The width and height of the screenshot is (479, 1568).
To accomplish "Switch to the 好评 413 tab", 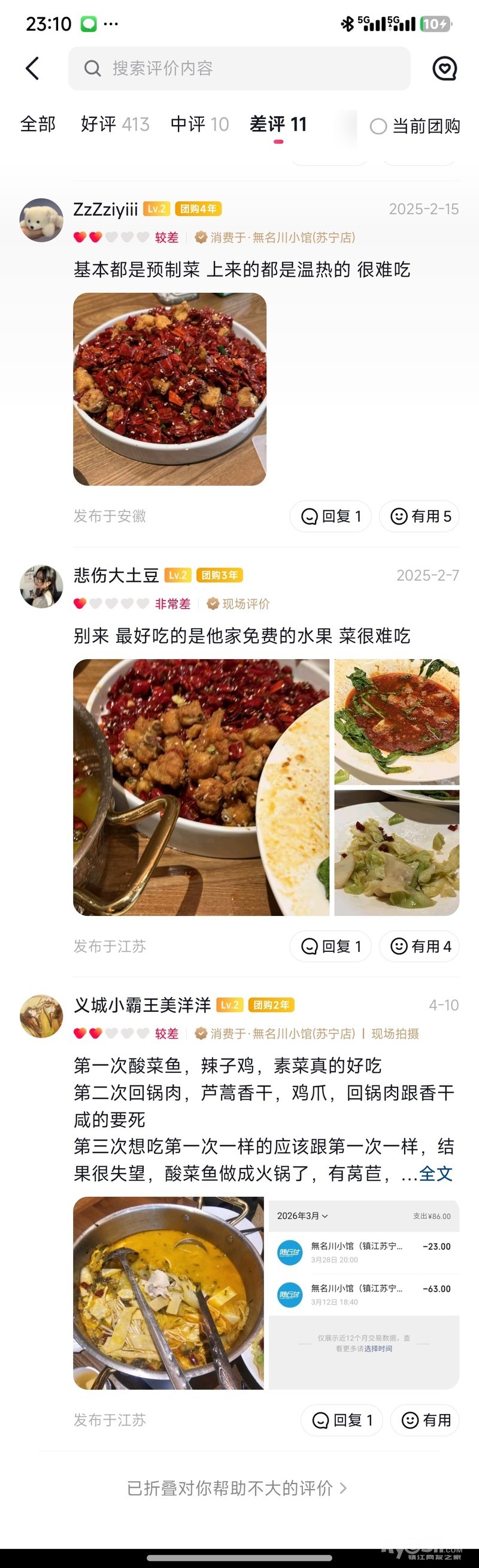I will [115, 125].
